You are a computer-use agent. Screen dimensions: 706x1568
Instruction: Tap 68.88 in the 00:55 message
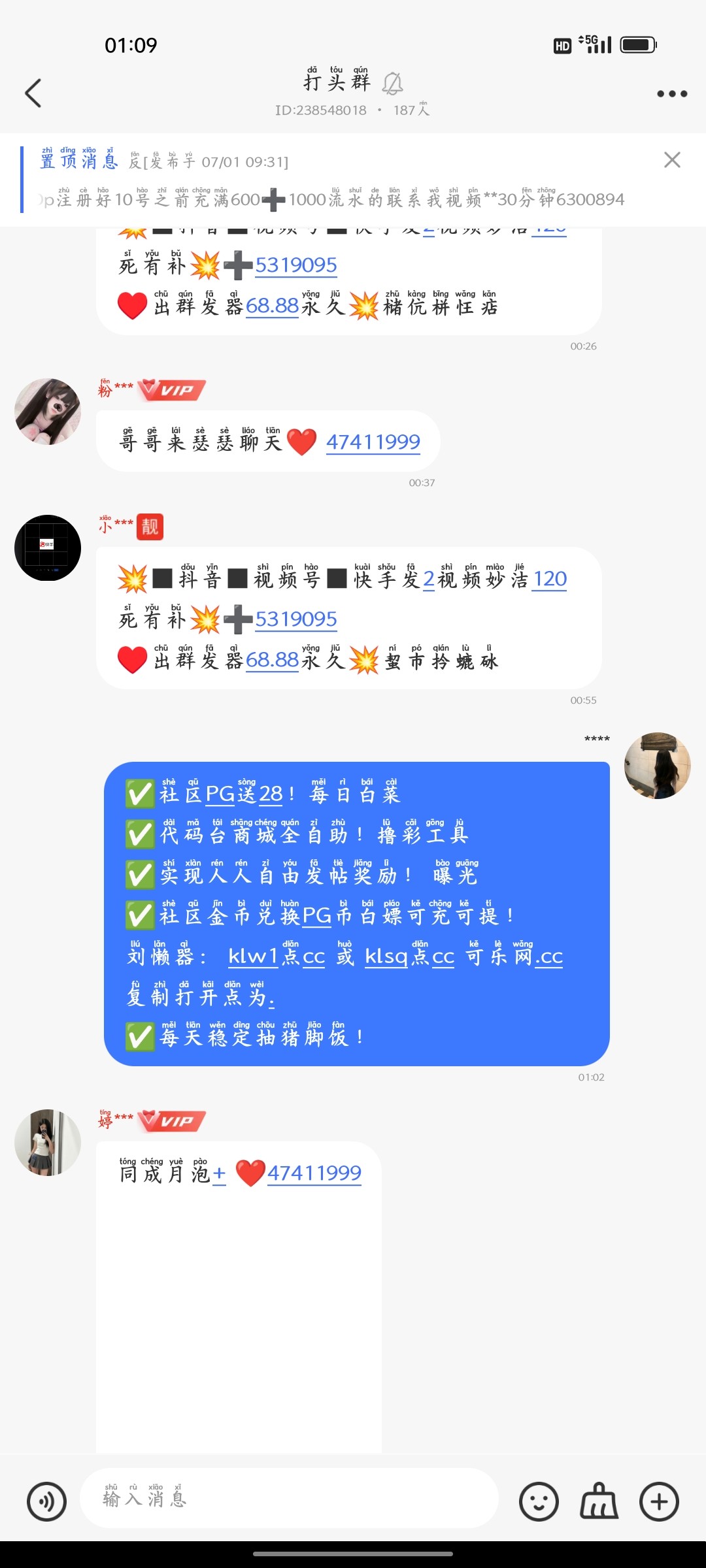tap(272, 660)
